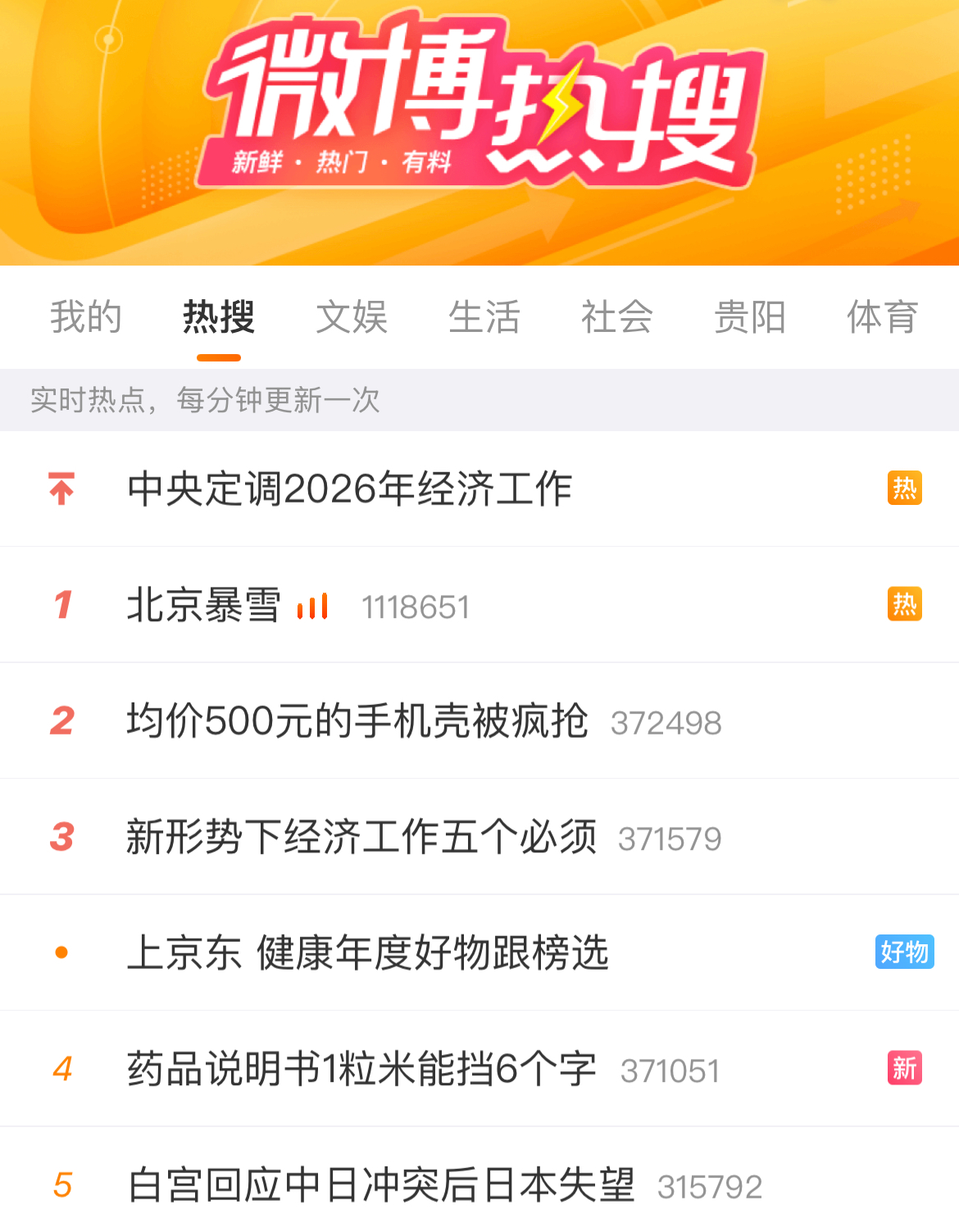View topic 白宫回应中日冲突后日本失望

click(x=381, y=1186)
